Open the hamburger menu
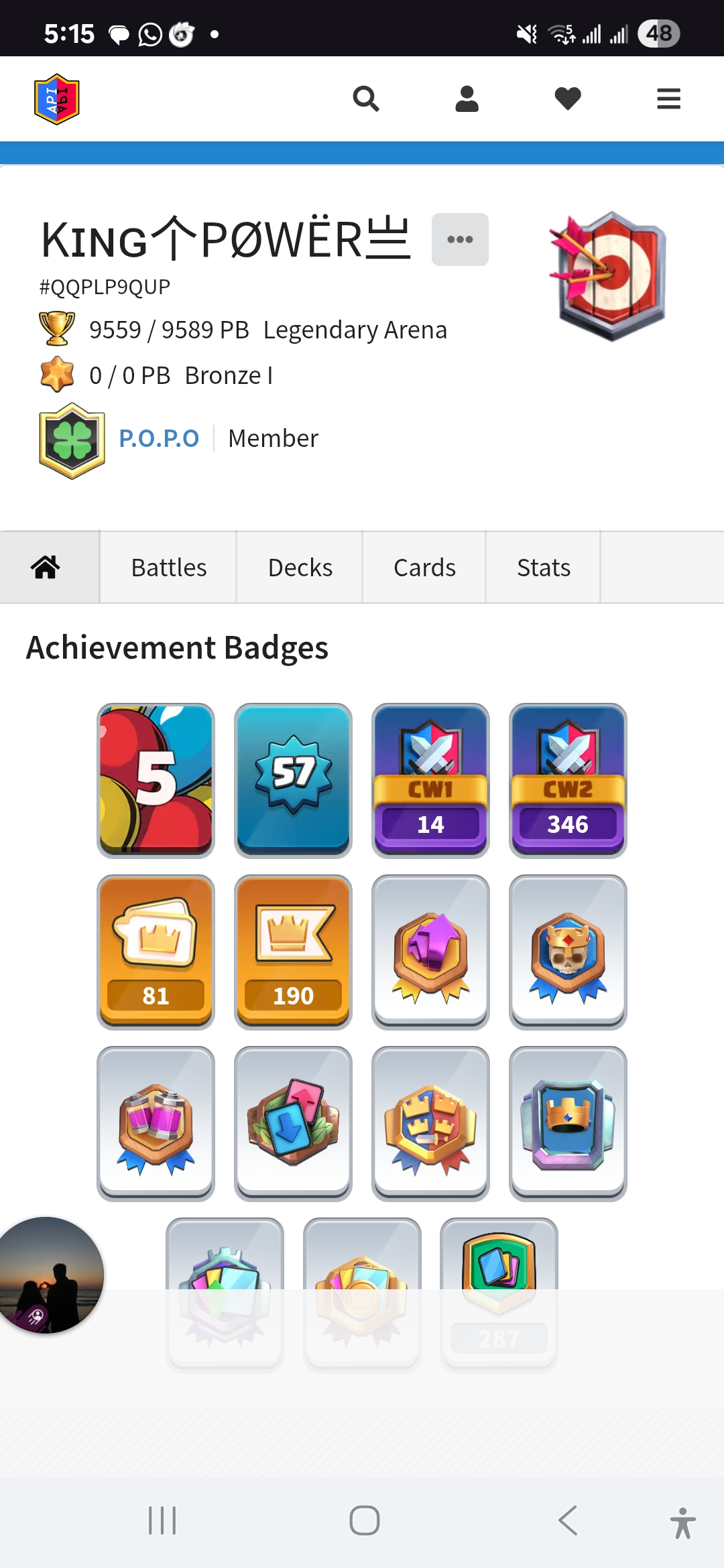 tap(668, 99)
